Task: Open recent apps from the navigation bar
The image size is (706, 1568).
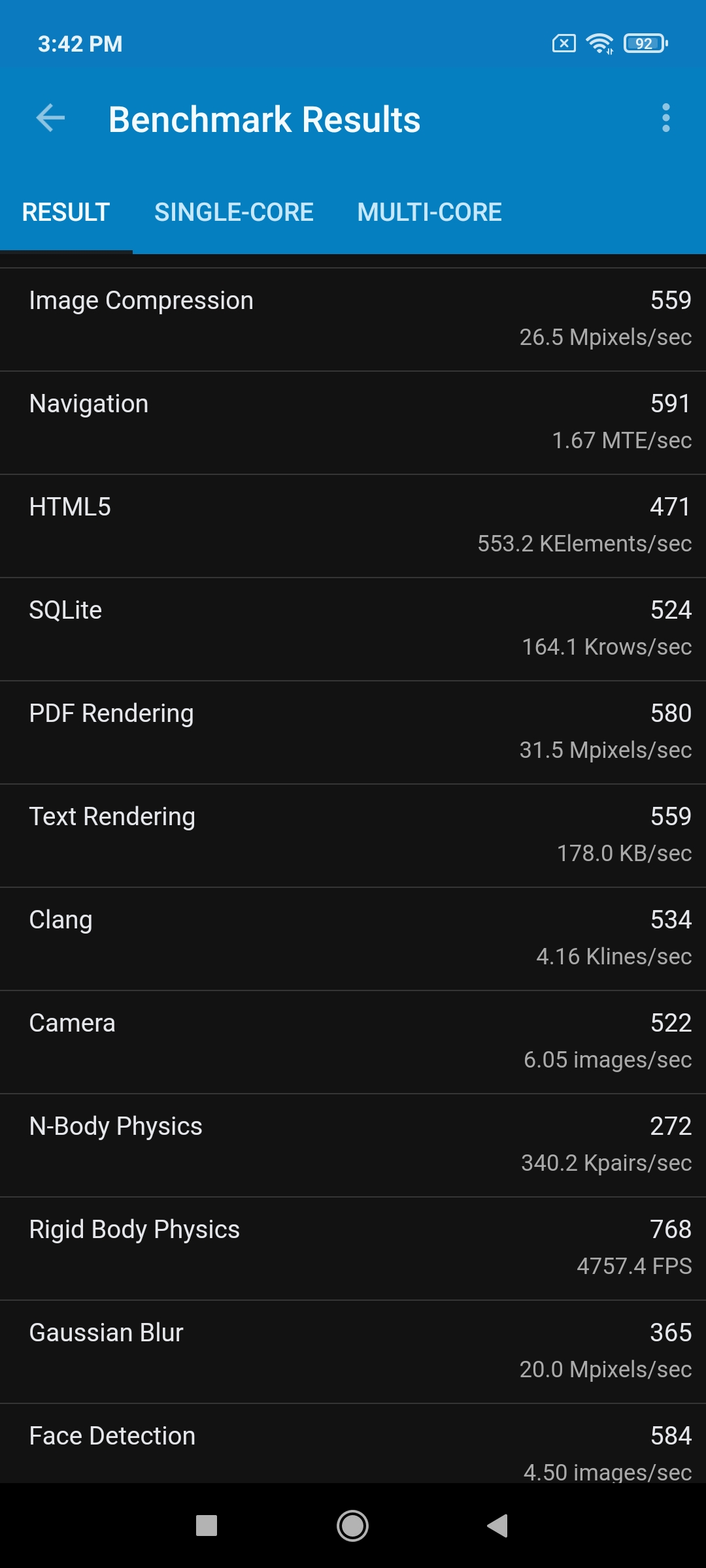Action: [x=207, y=1526]
